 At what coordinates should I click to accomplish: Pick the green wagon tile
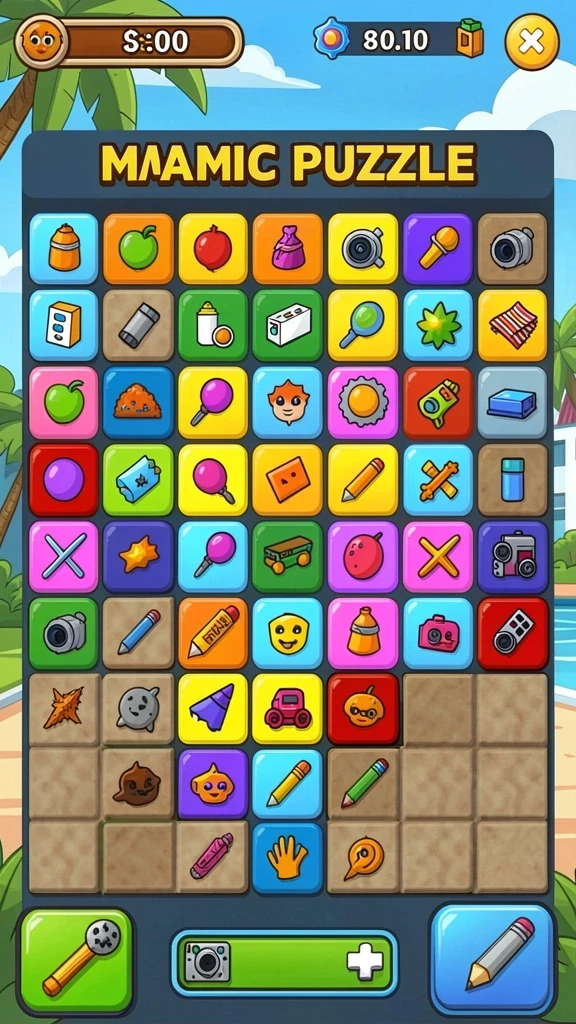[x=287, y=556]
